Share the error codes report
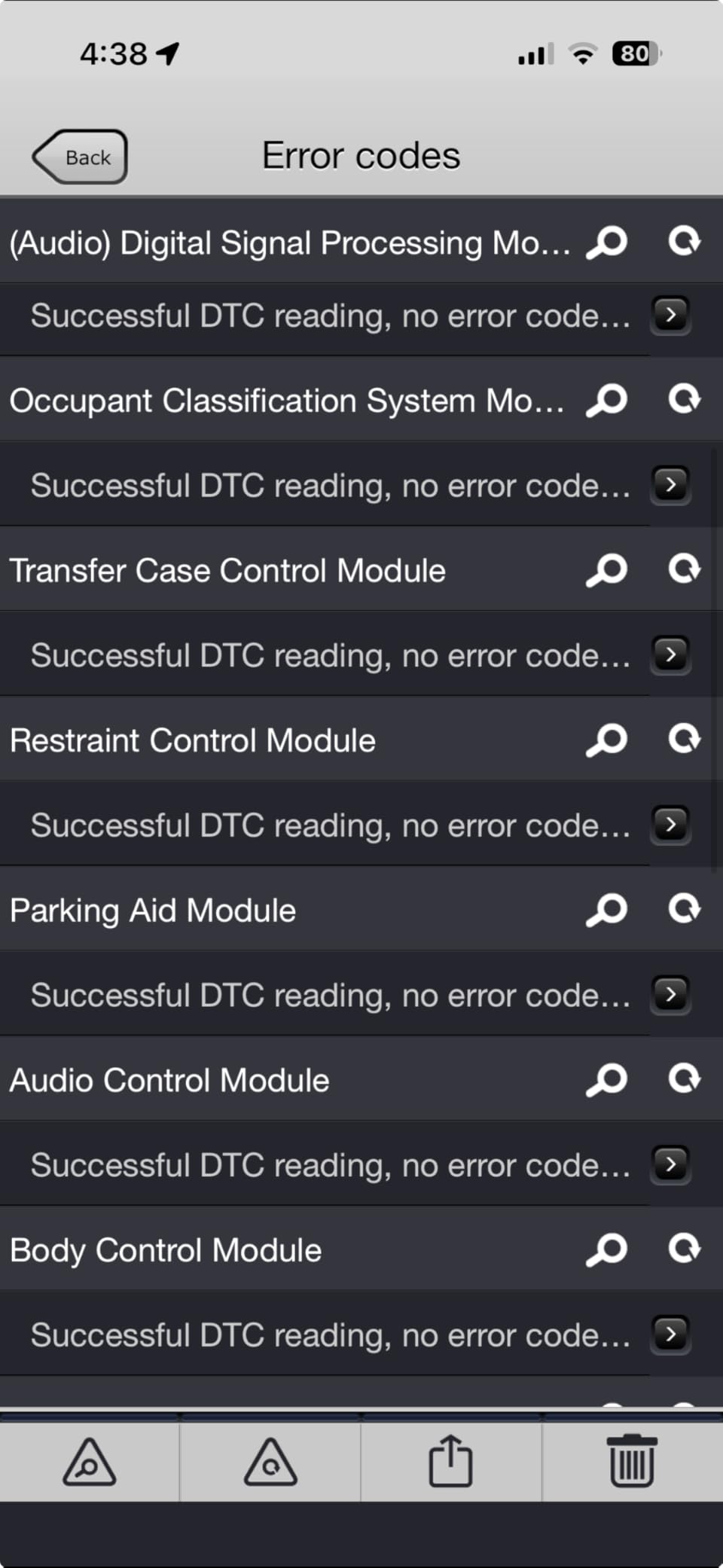This screenshot has height=1568, width=723. coord(451,1461)
